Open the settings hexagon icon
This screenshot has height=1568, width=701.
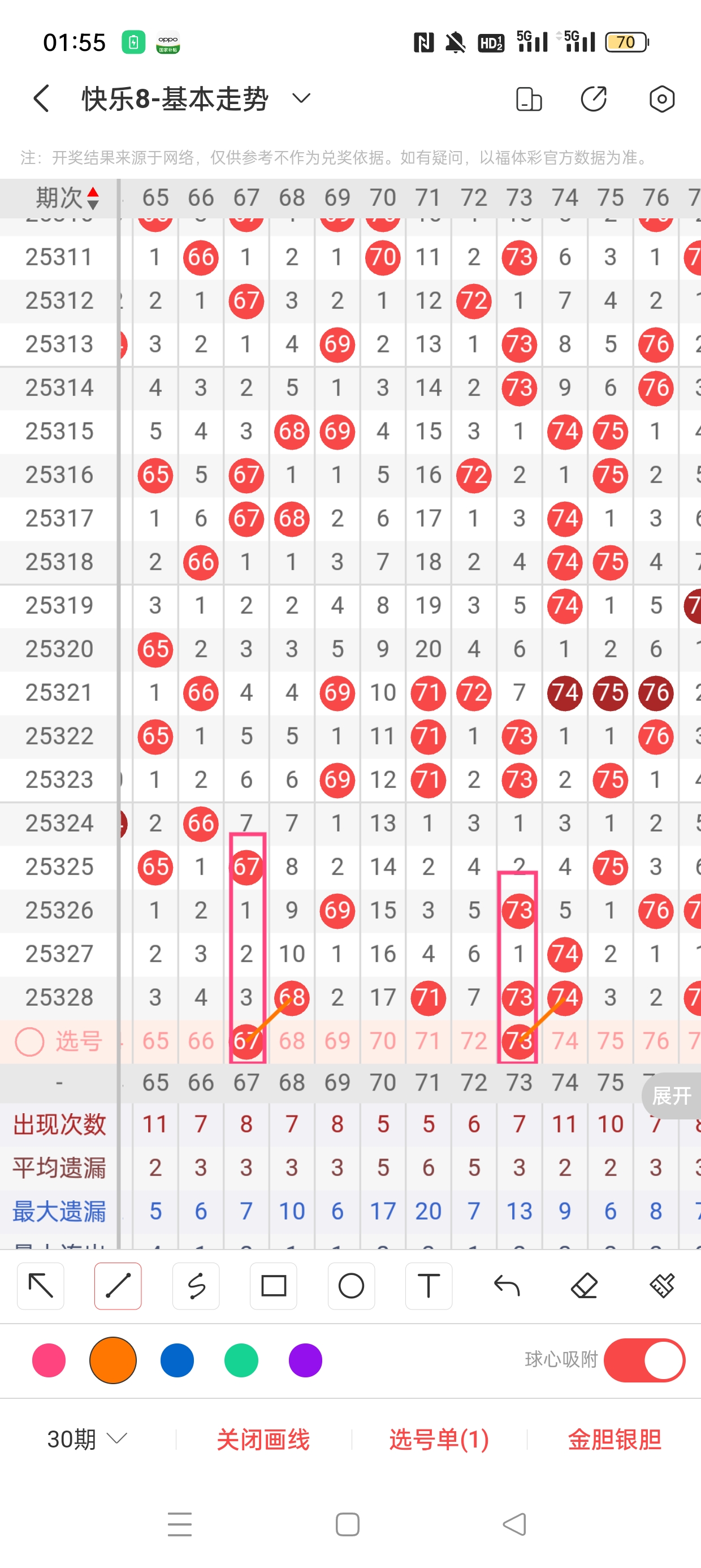tap(661, 98)
